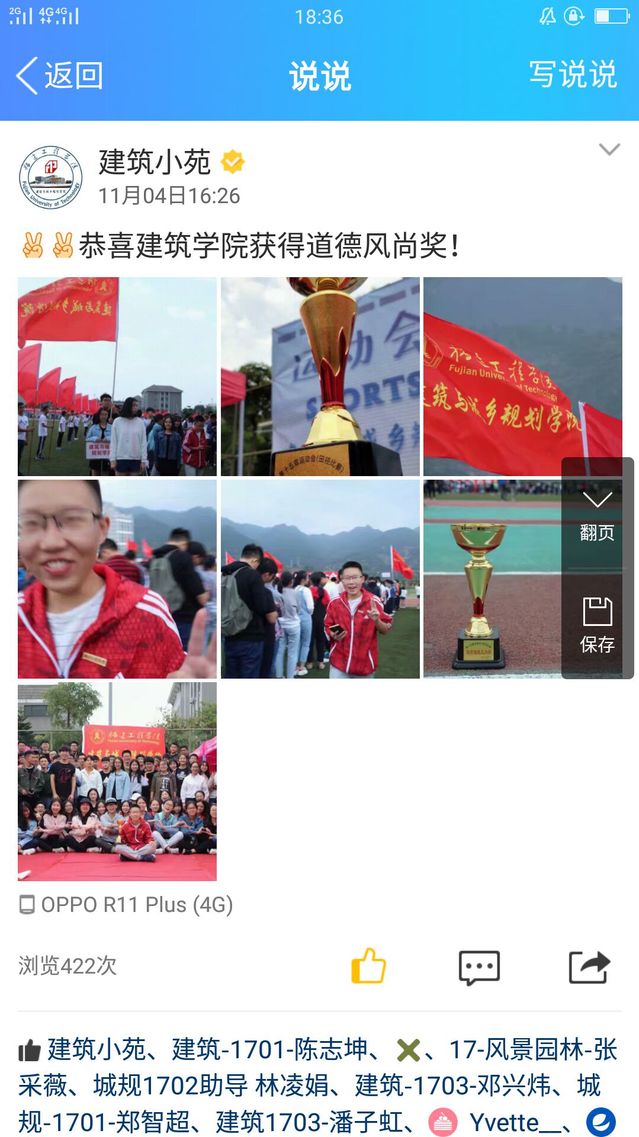The width and height of the screenshot is (639, 1137).
Task: View the trophy and sports banner photo
Action: [x=320, y=376]
